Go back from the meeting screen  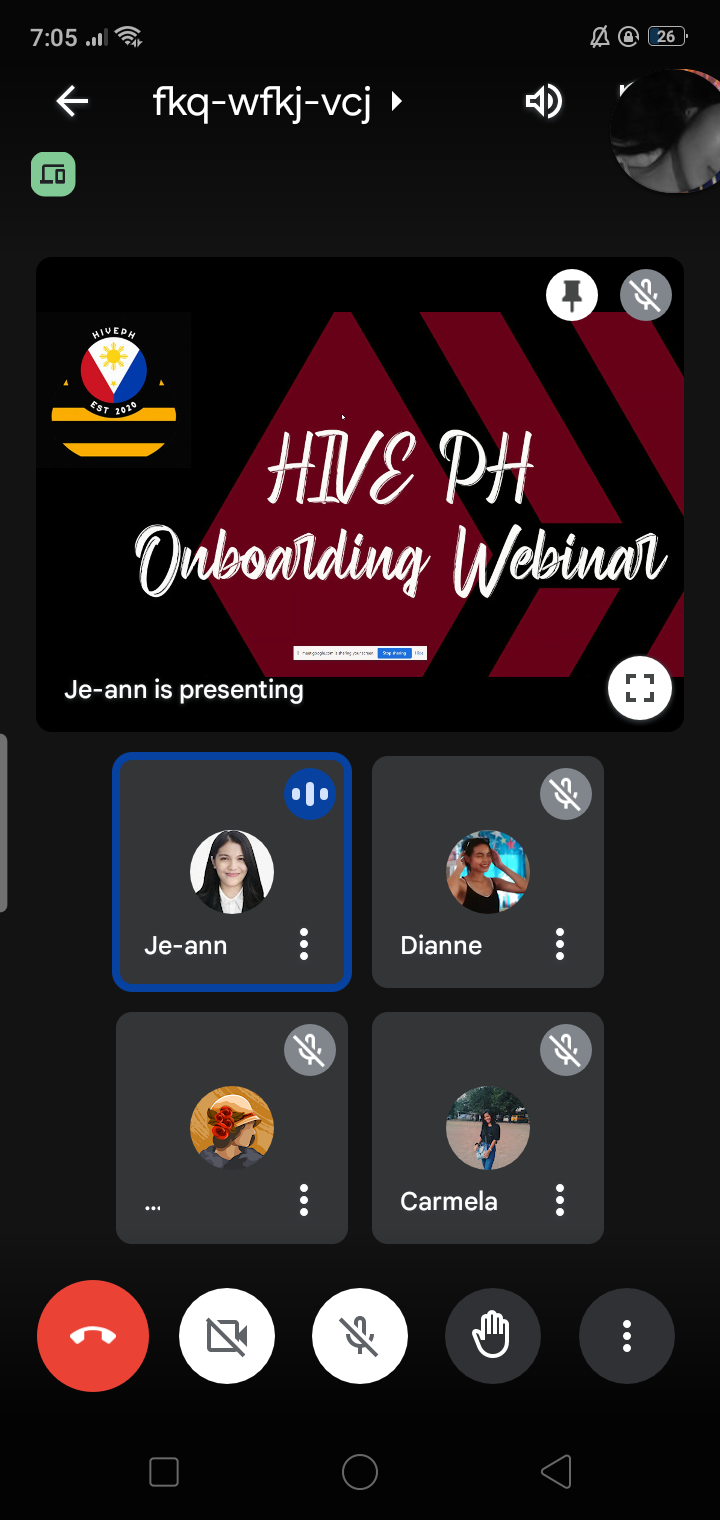click(72, 101)
